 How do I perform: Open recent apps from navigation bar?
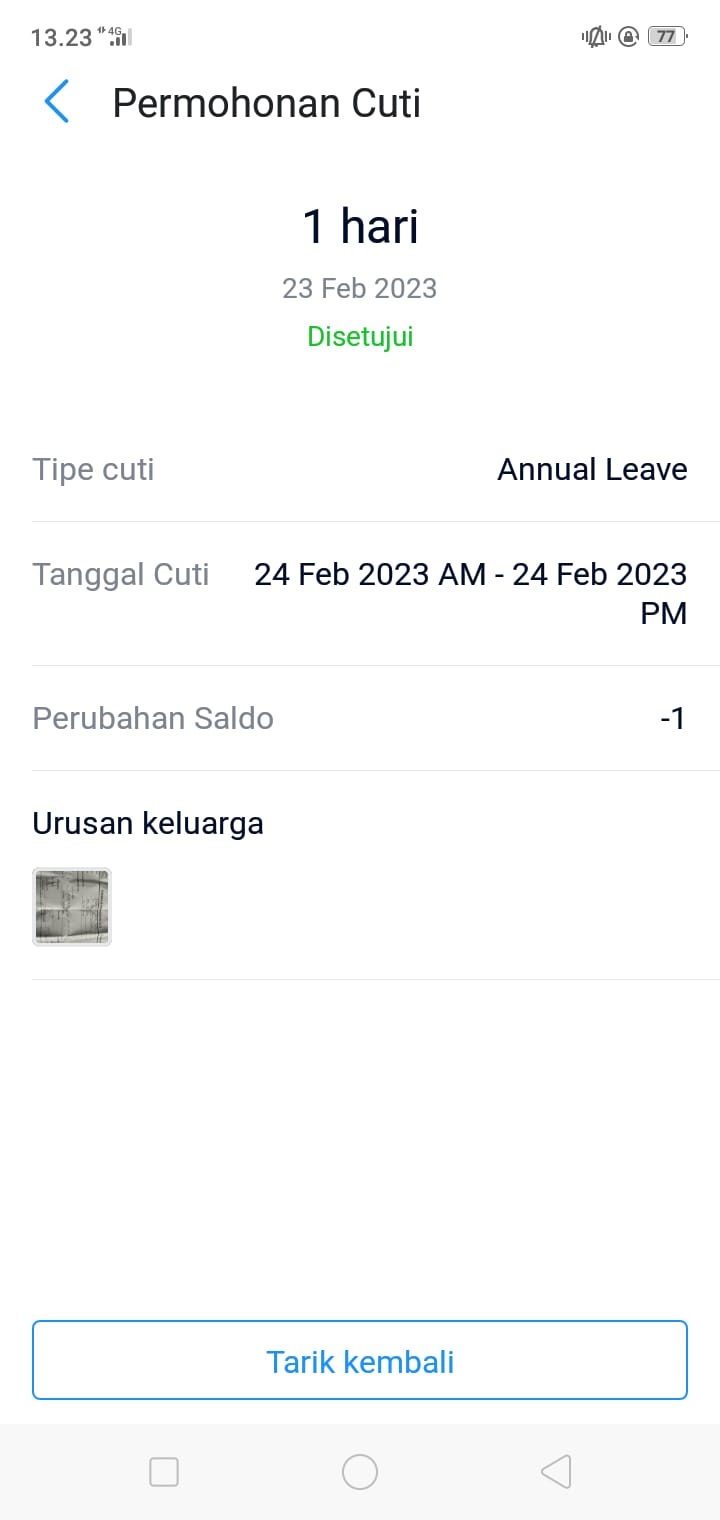click(x=164, y=1472)
